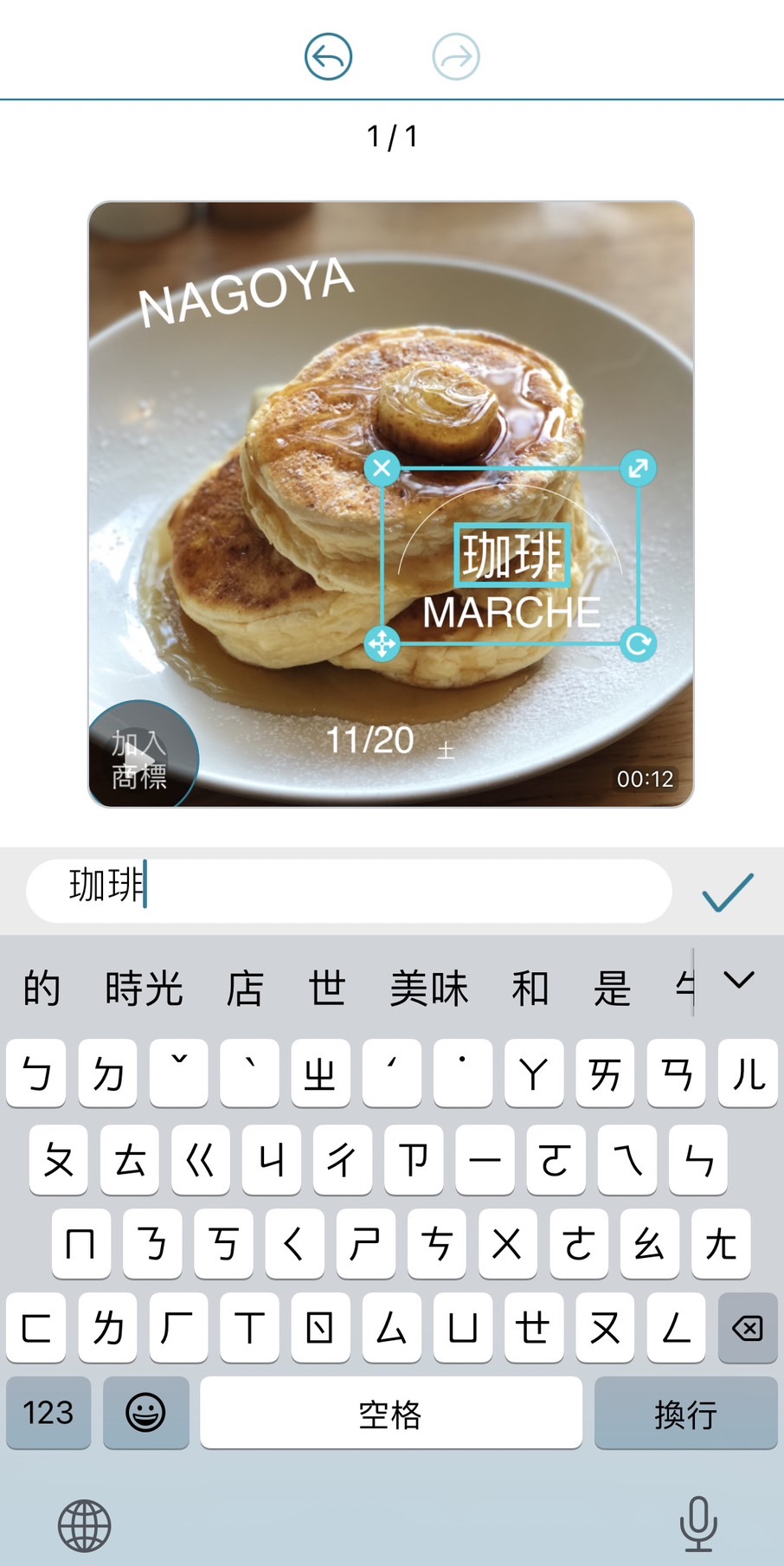Choose the suggestion 美味
Screen dimensions: 784x1566
[x=428, y=989]
